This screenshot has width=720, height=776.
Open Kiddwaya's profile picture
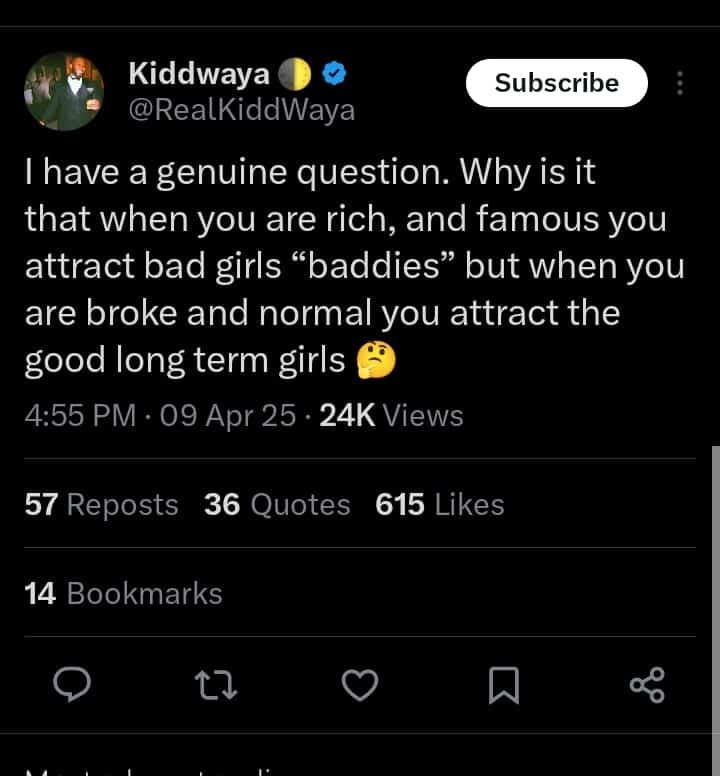pos(64,91)
